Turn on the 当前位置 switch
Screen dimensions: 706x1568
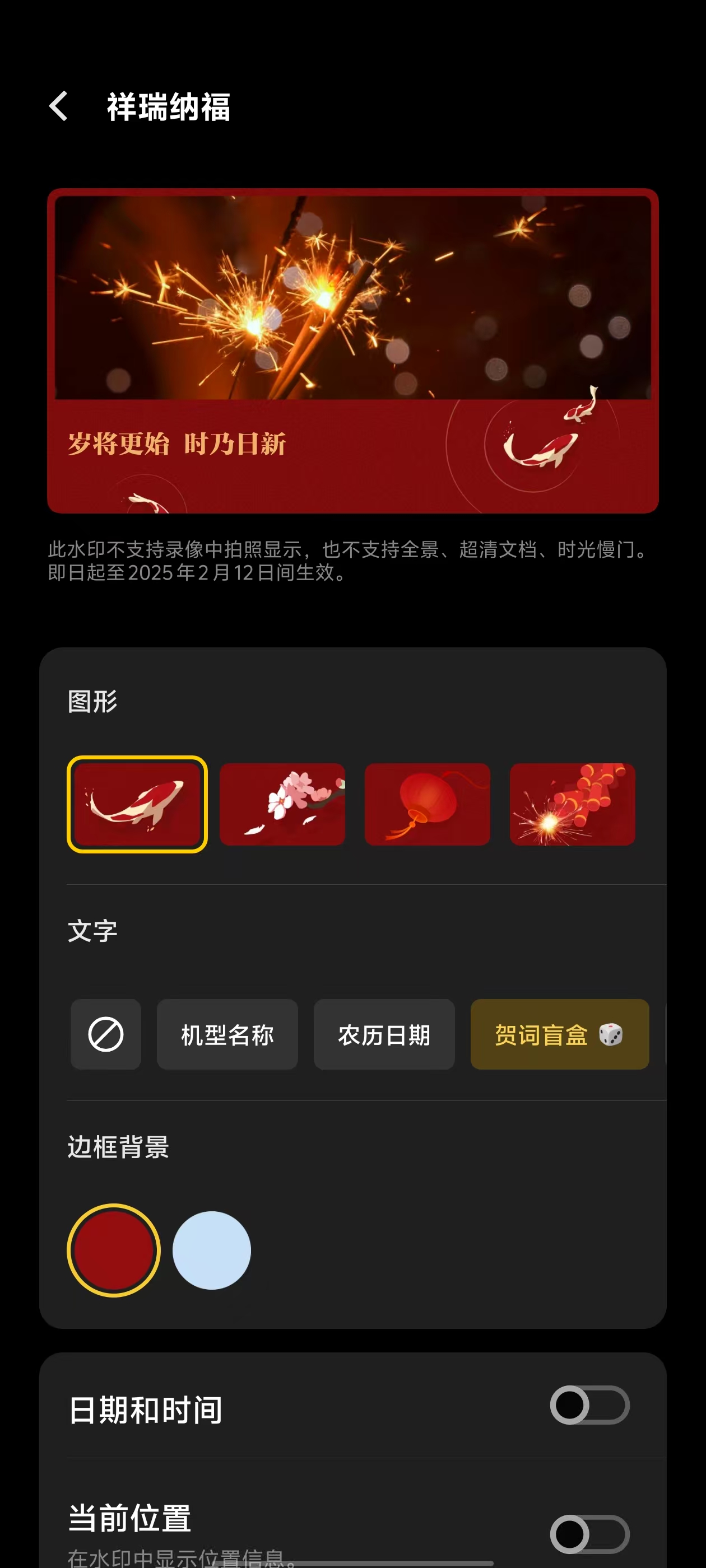pyautogui.click(x=589, y=1534)
